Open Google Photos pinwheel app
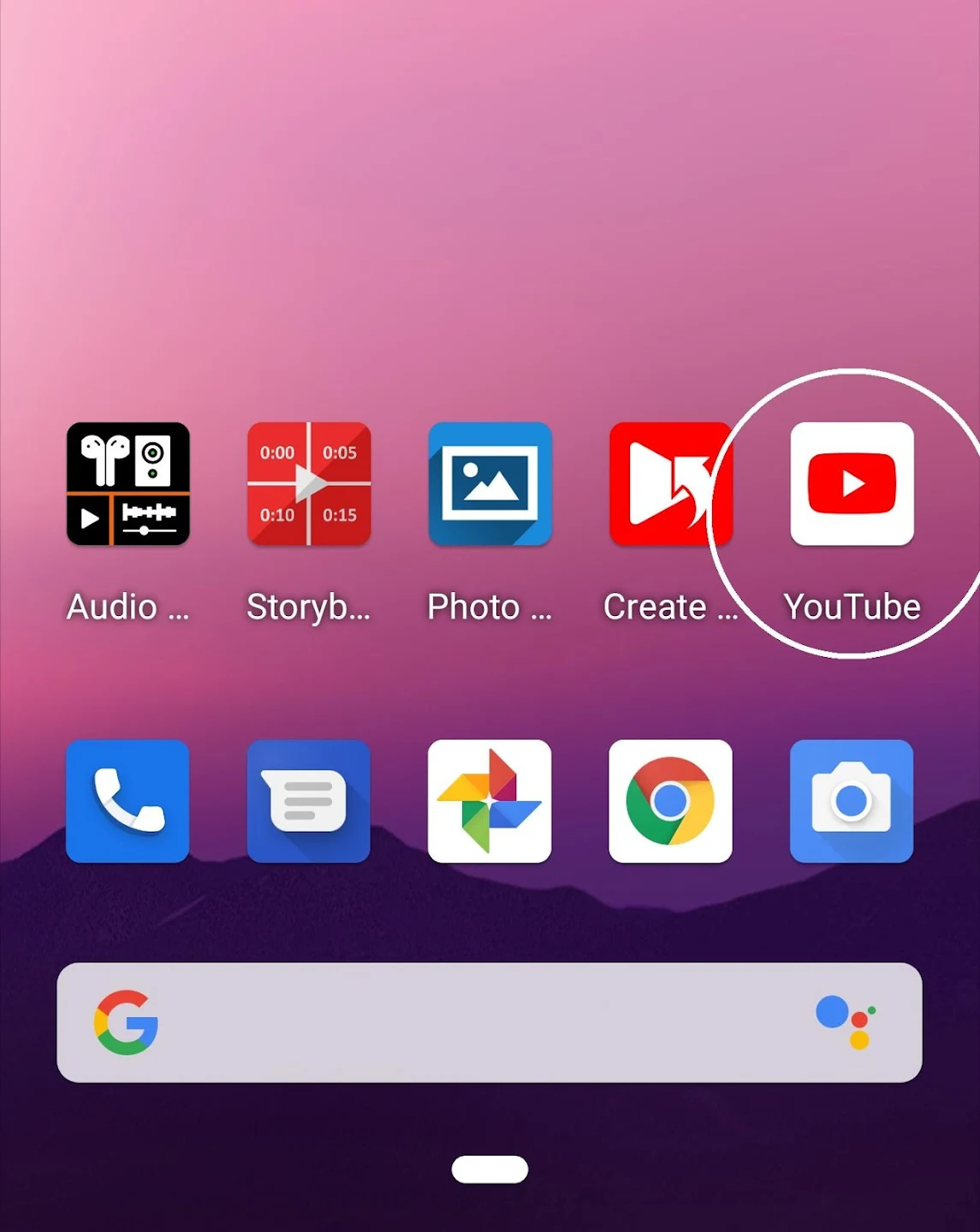Viewport: 980px width, 1232px height. click(490, 802)
